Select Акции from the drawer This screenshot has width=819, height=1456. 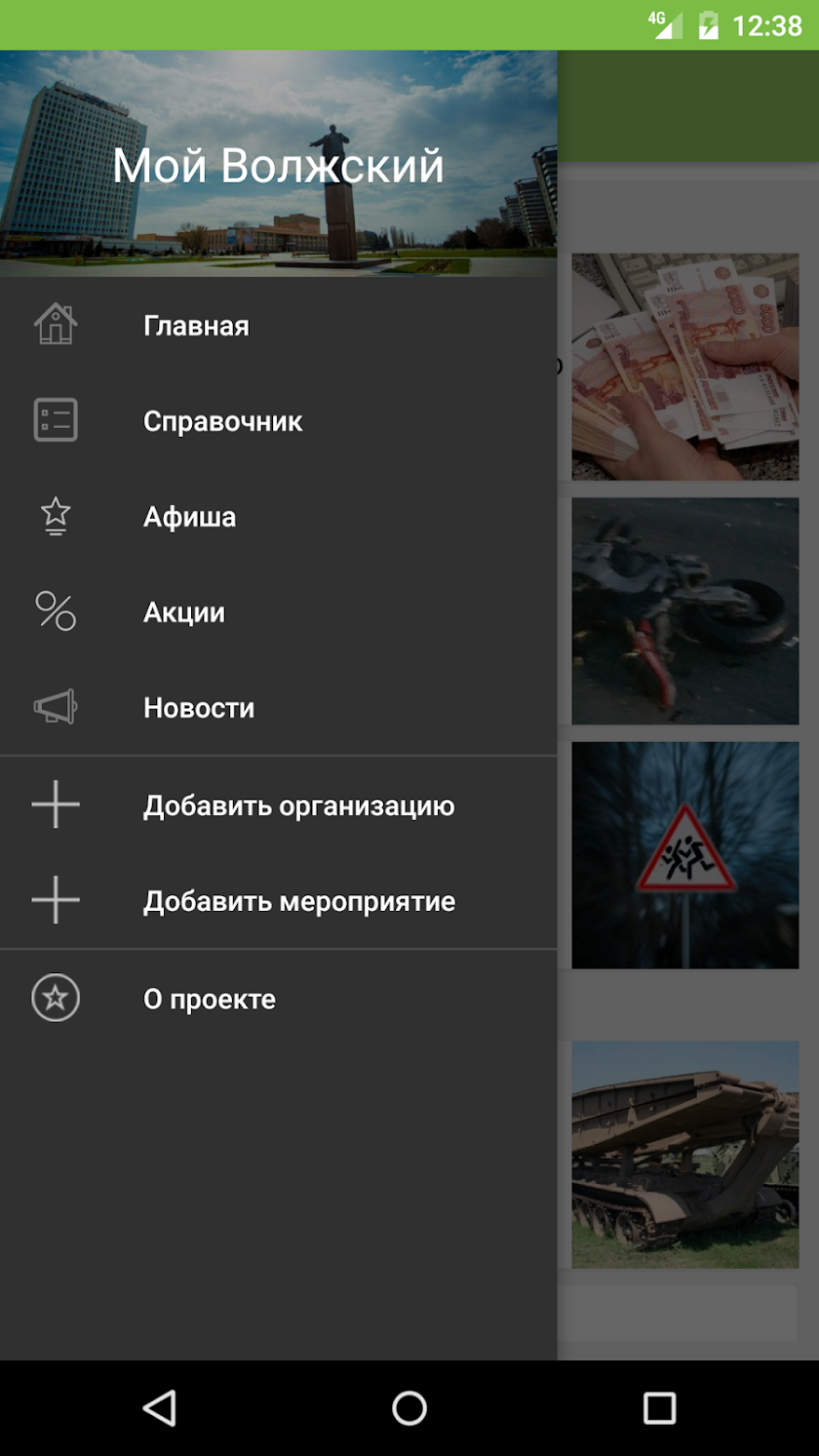pyautogui.click(x=184, y=612)
